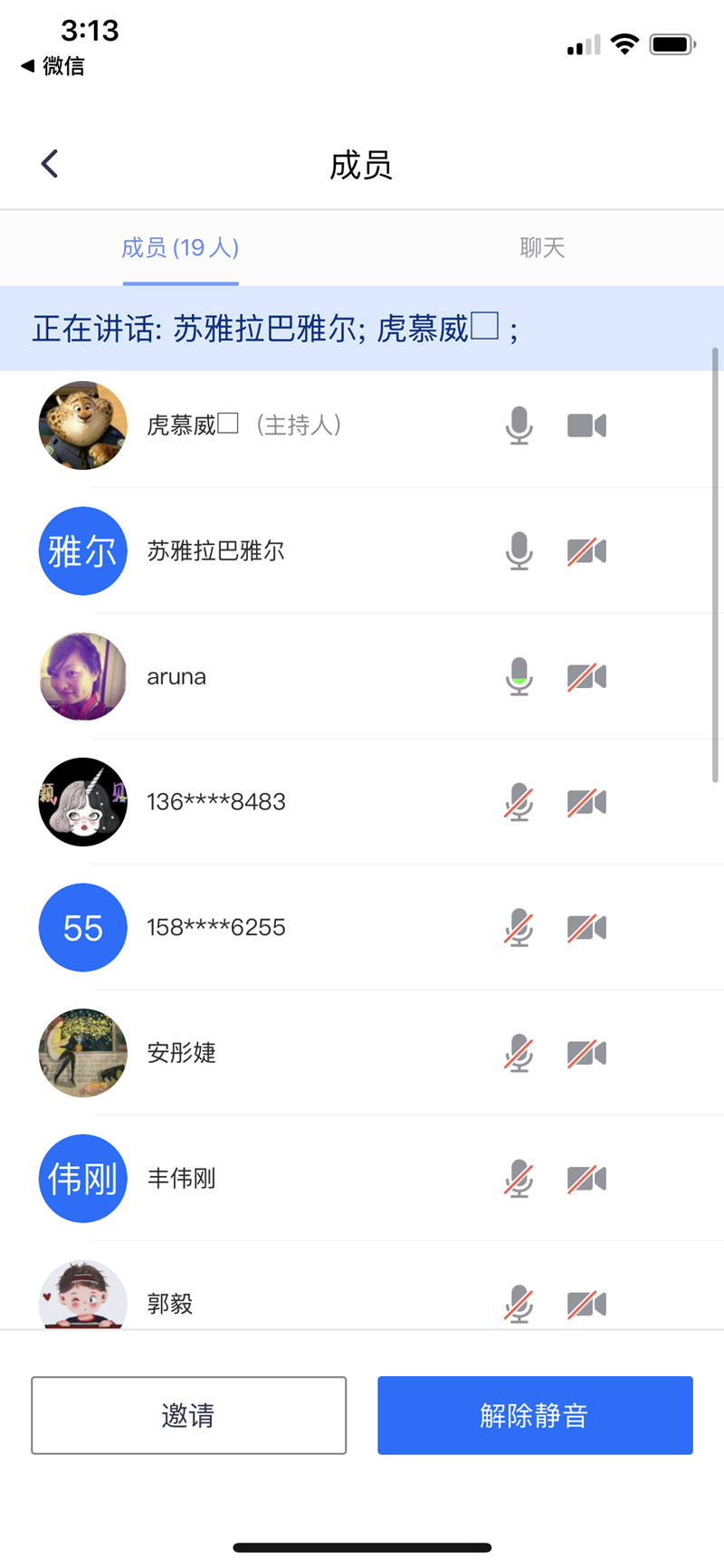724x1568 pixels.
Task: Tap camera icon next to 苏雅拉巴雅尔
Action: [586, 550]
